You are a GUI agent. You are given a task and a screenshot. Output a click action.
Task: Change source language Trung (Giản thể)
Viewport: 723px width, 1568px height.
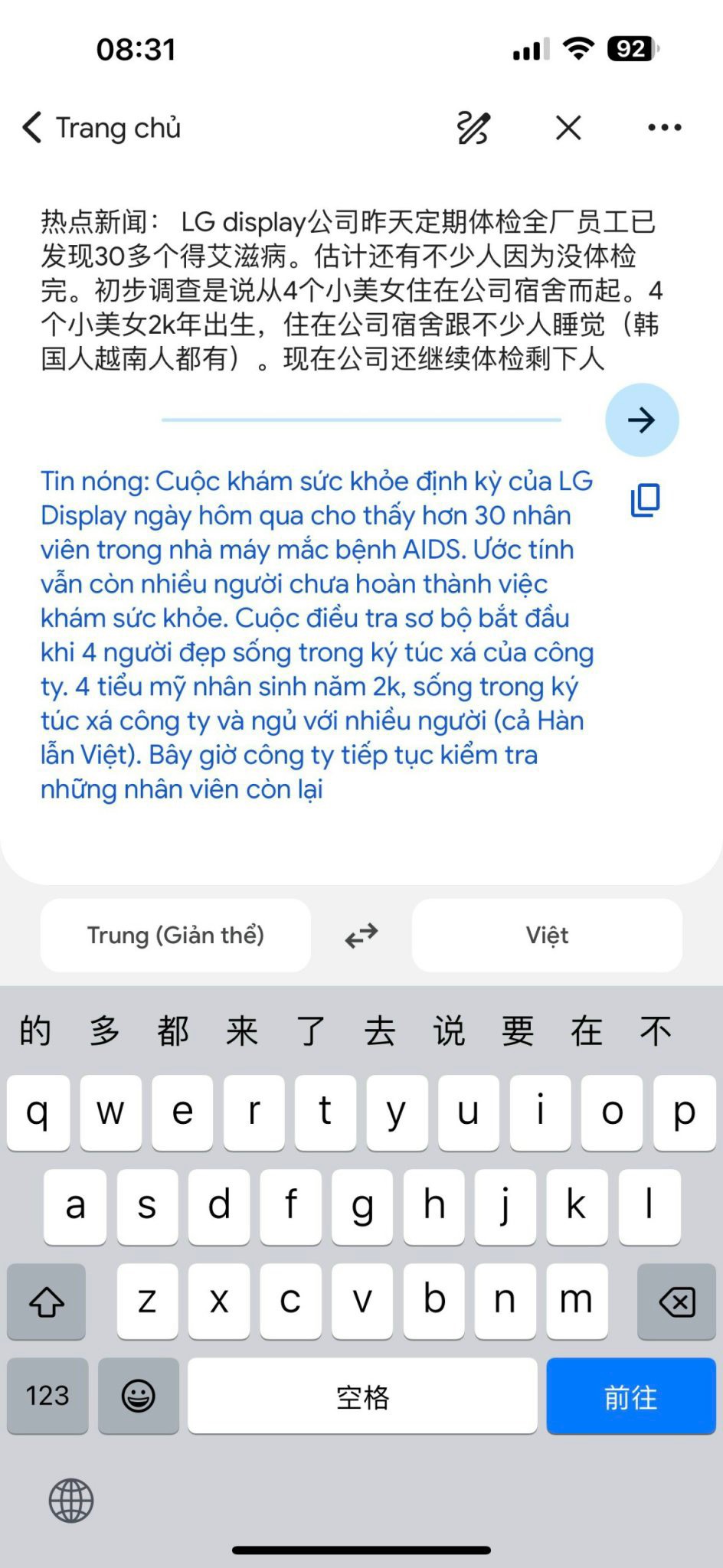[x=175, y=935]
